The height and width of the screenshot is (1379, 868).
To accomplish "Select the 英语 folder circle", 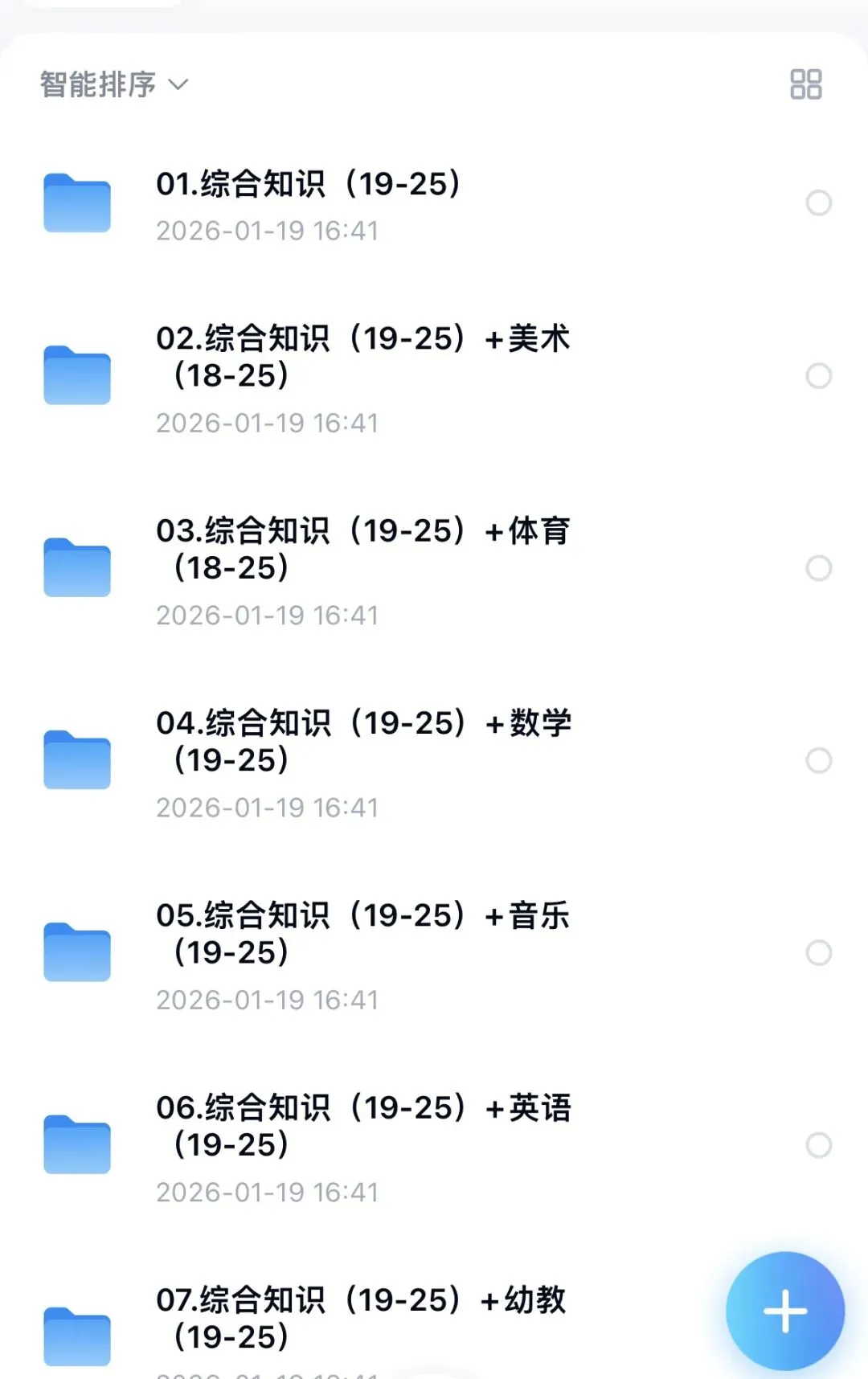I will (x=818, y=1145).
